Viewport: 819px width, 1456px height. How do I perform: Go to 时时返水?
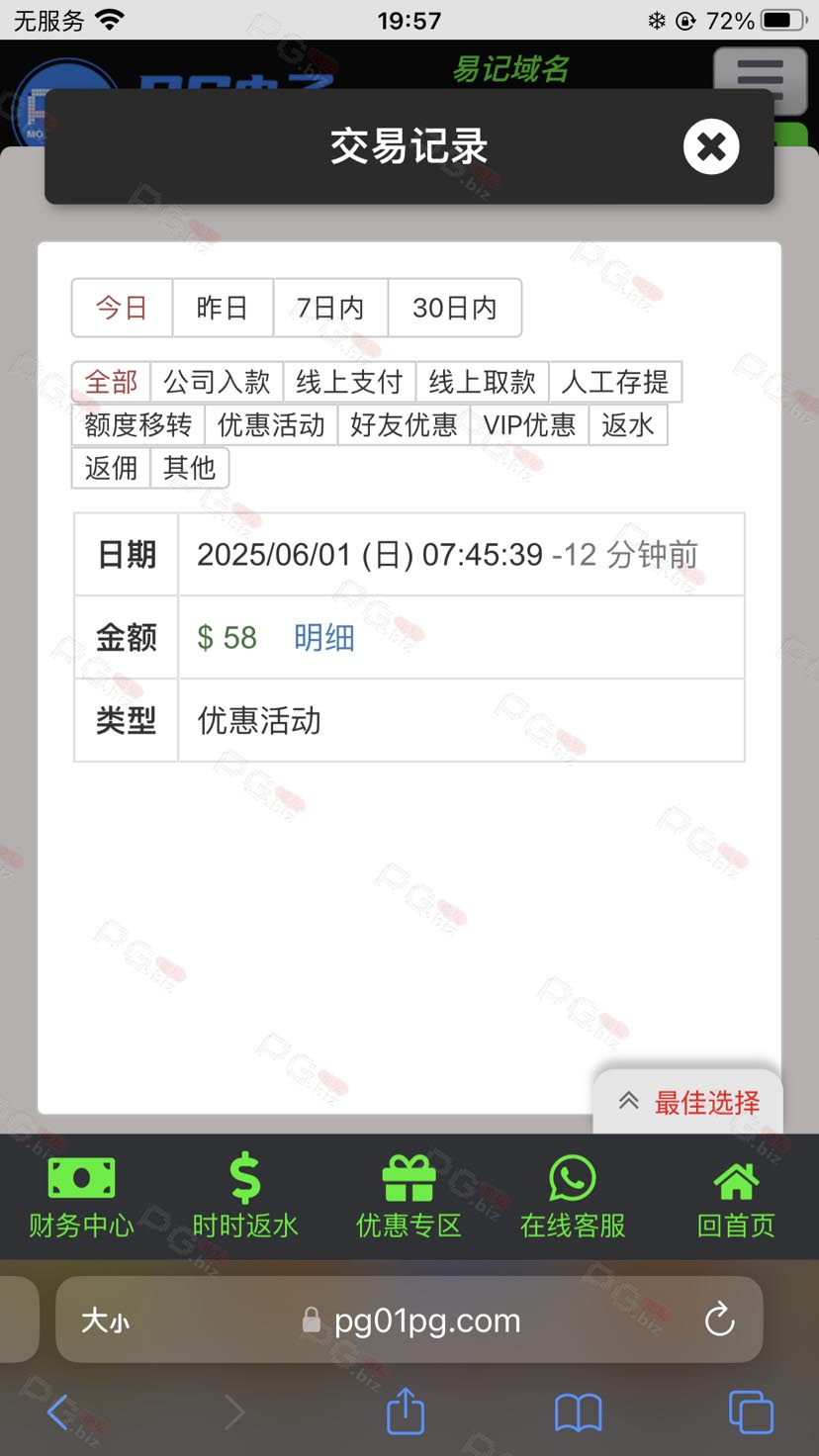[x=245, y=1197]
